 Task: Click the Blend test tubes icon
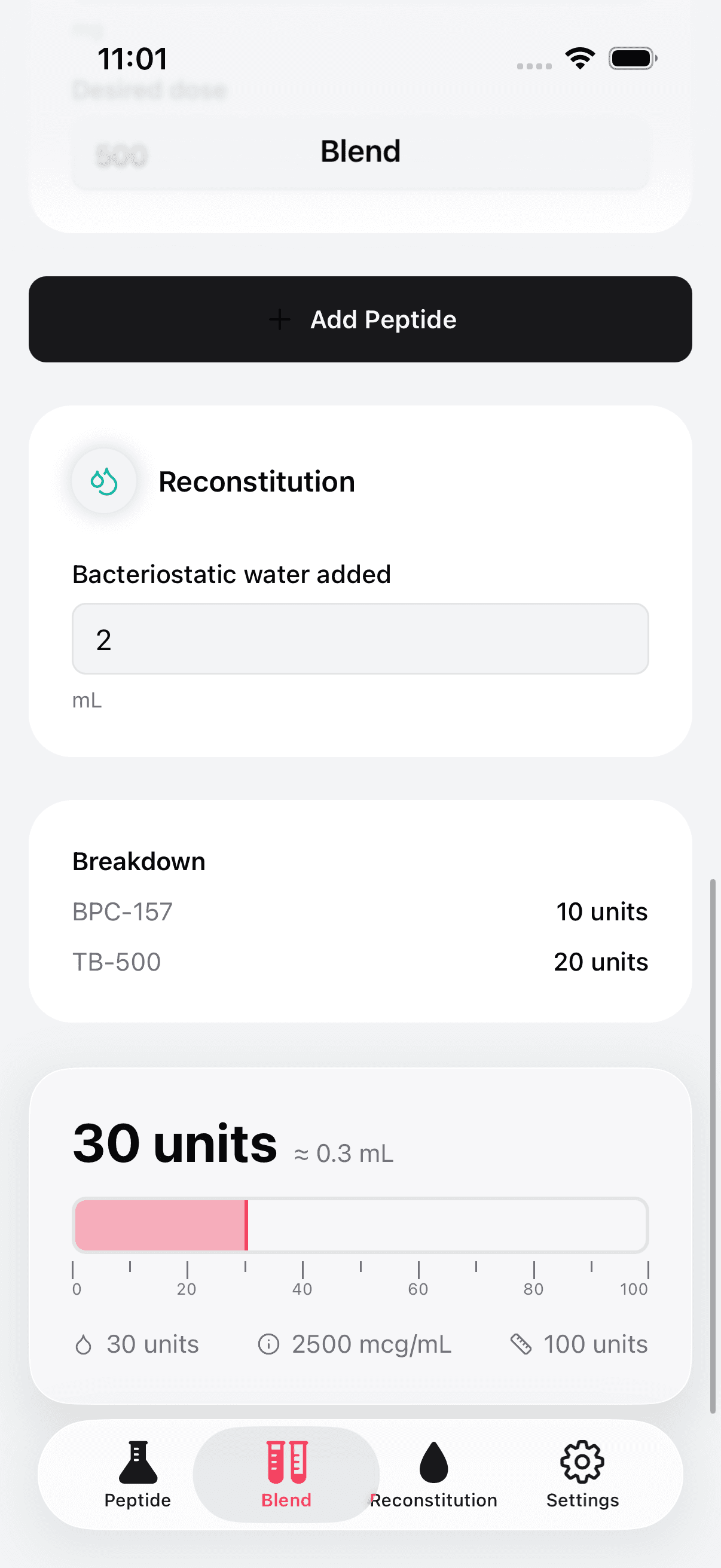286,1461
